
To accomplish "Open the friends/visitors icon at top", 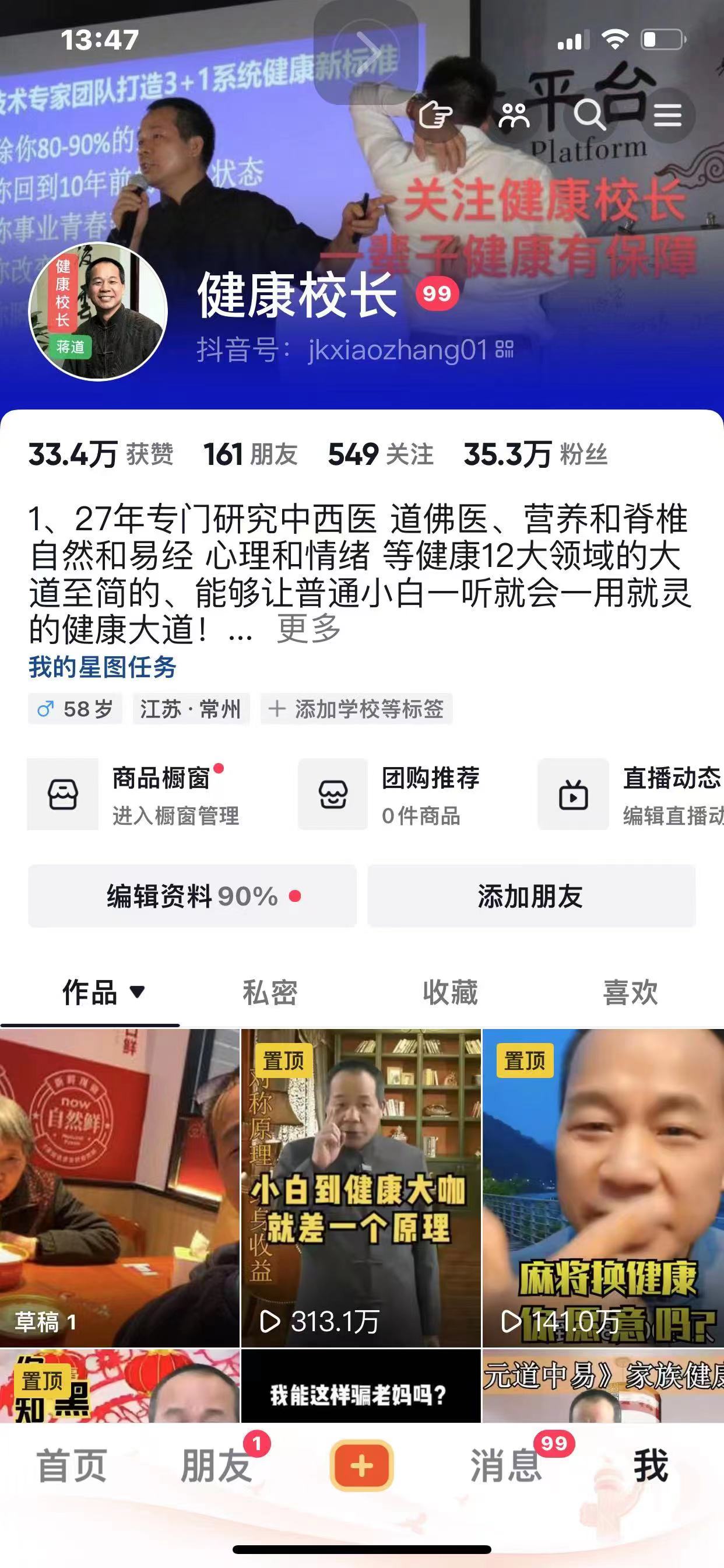I will (x=514, y=114).
